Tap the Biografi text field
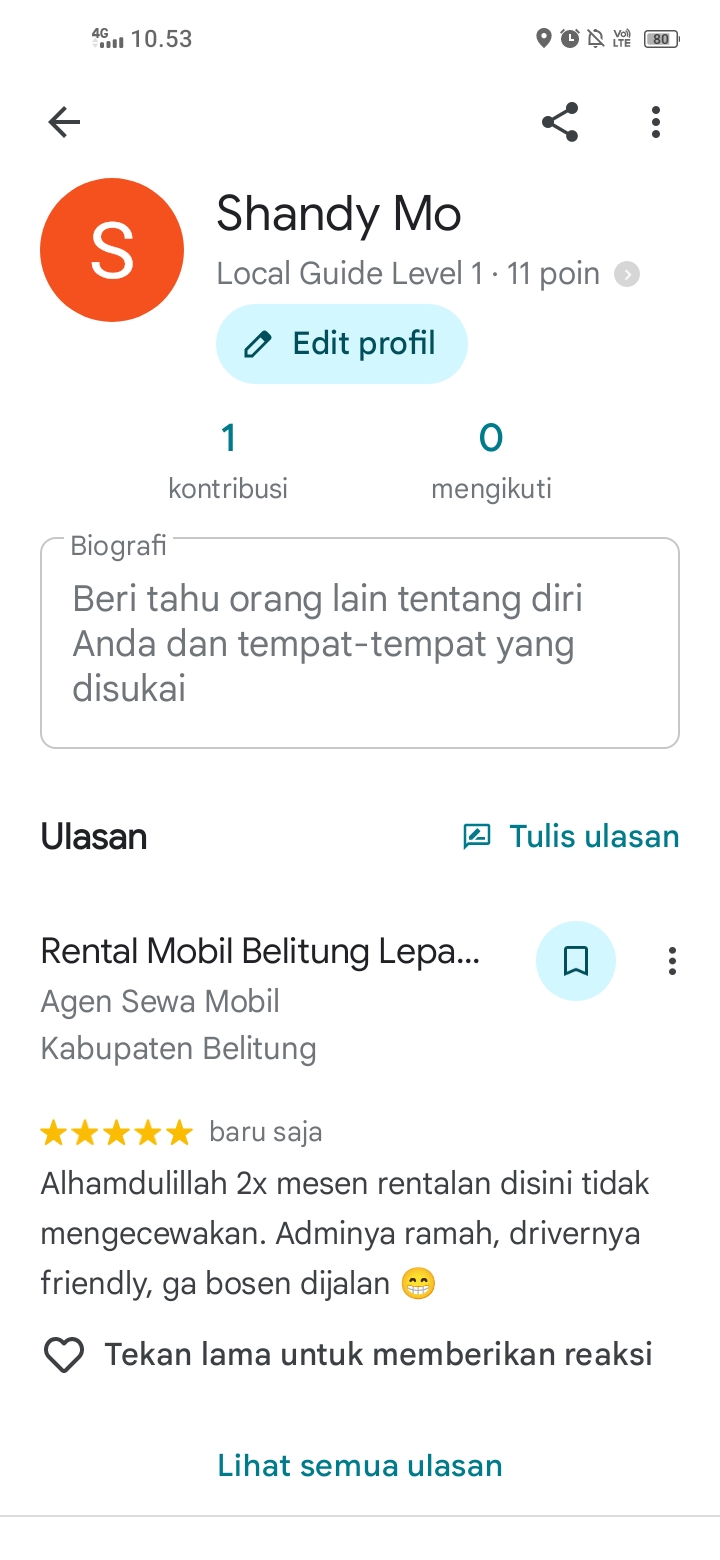 click(360, 643)
